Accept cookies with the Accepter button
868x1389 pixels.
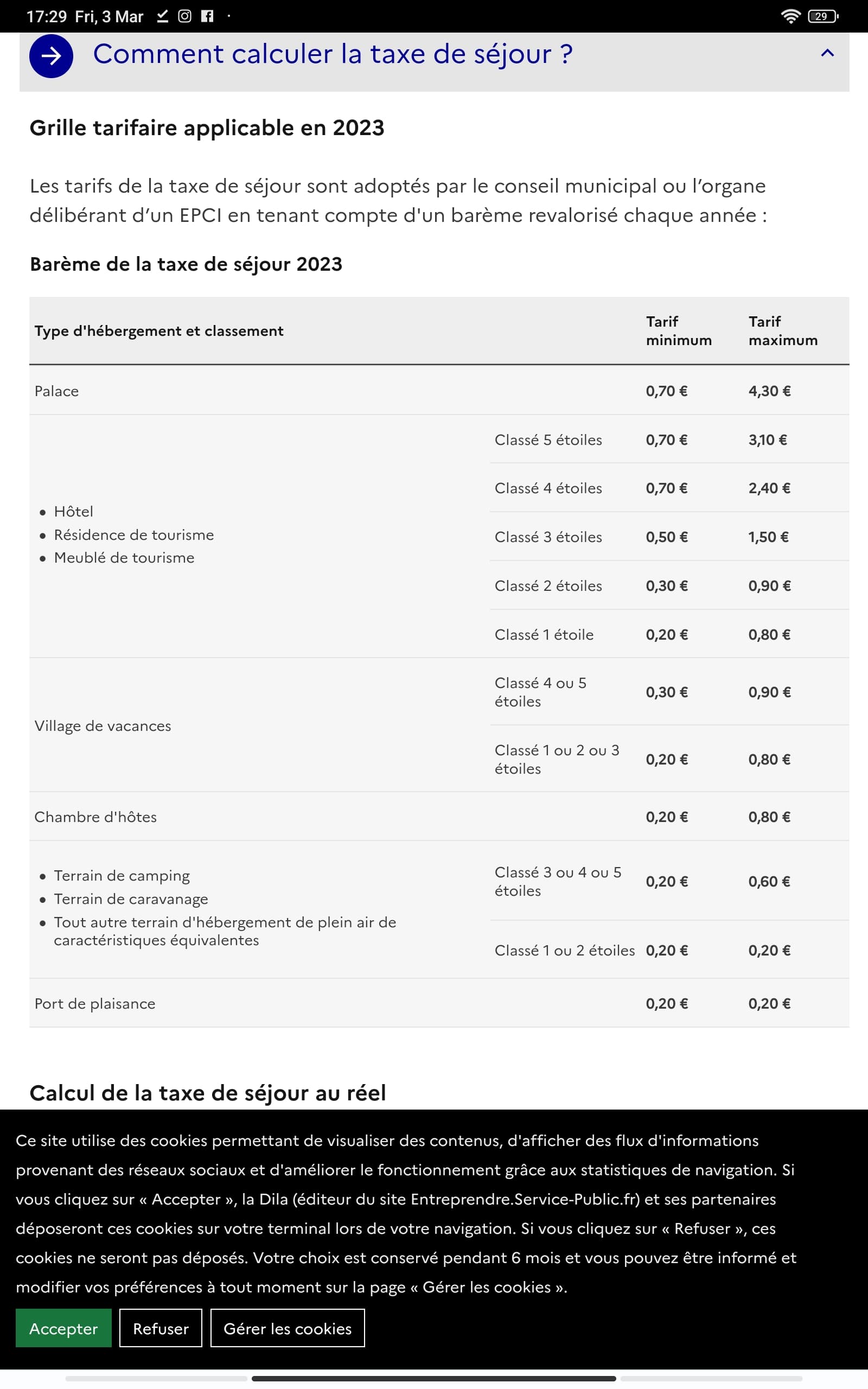click(63, 1328)
